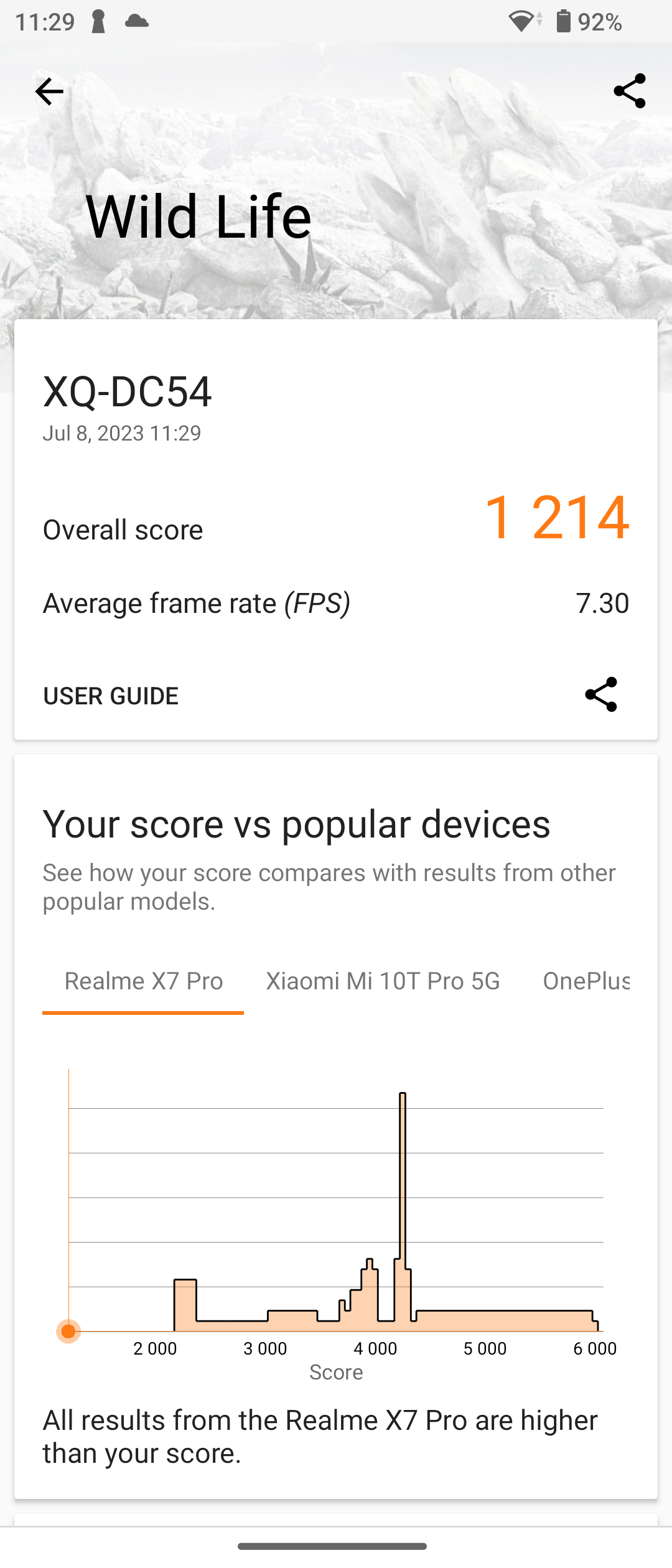Open the USER GUIDE

click(111, 696)
